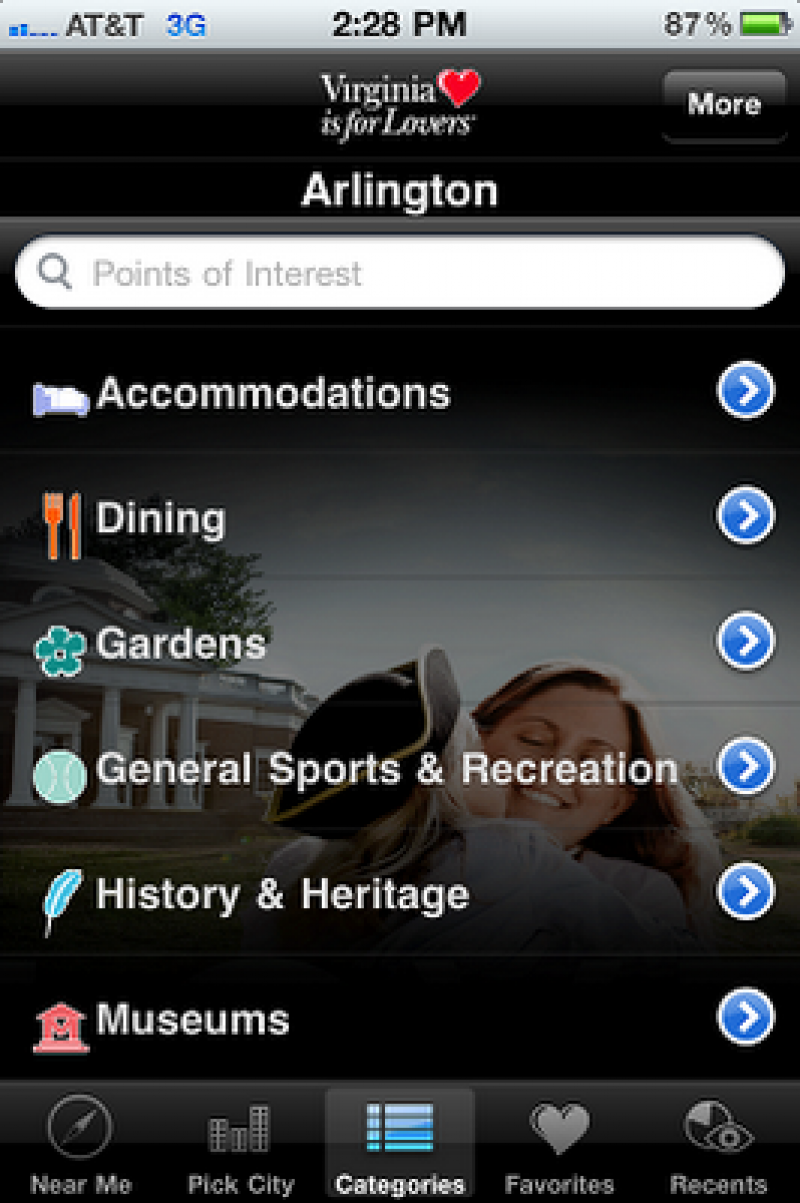Browse the Gardens category
800x1203 pixels.
pos(400,643)
